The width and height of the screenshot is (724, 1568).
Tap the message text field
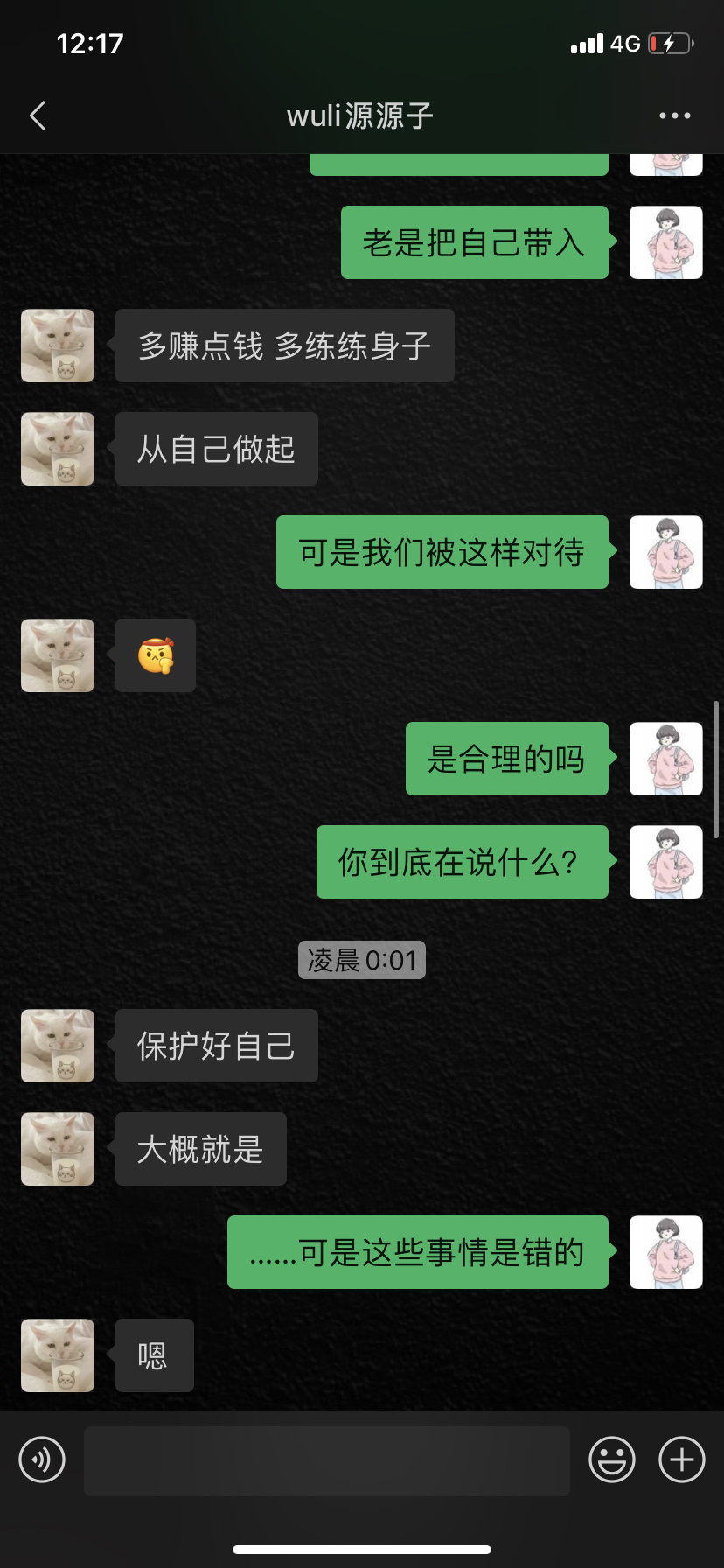(x=326, y=1460)
